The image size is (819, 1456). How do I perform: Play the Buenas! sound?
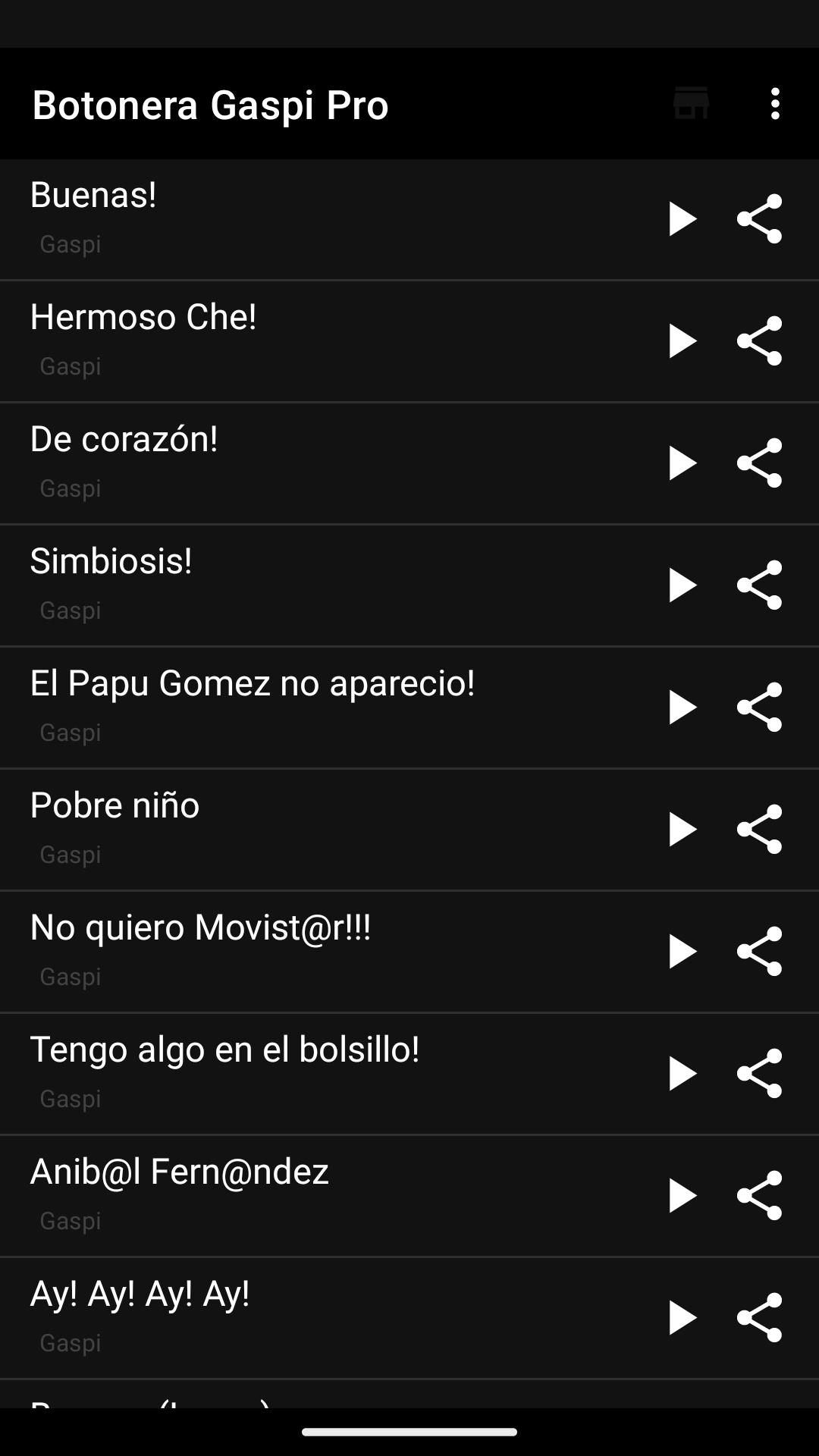pos(682,219)
